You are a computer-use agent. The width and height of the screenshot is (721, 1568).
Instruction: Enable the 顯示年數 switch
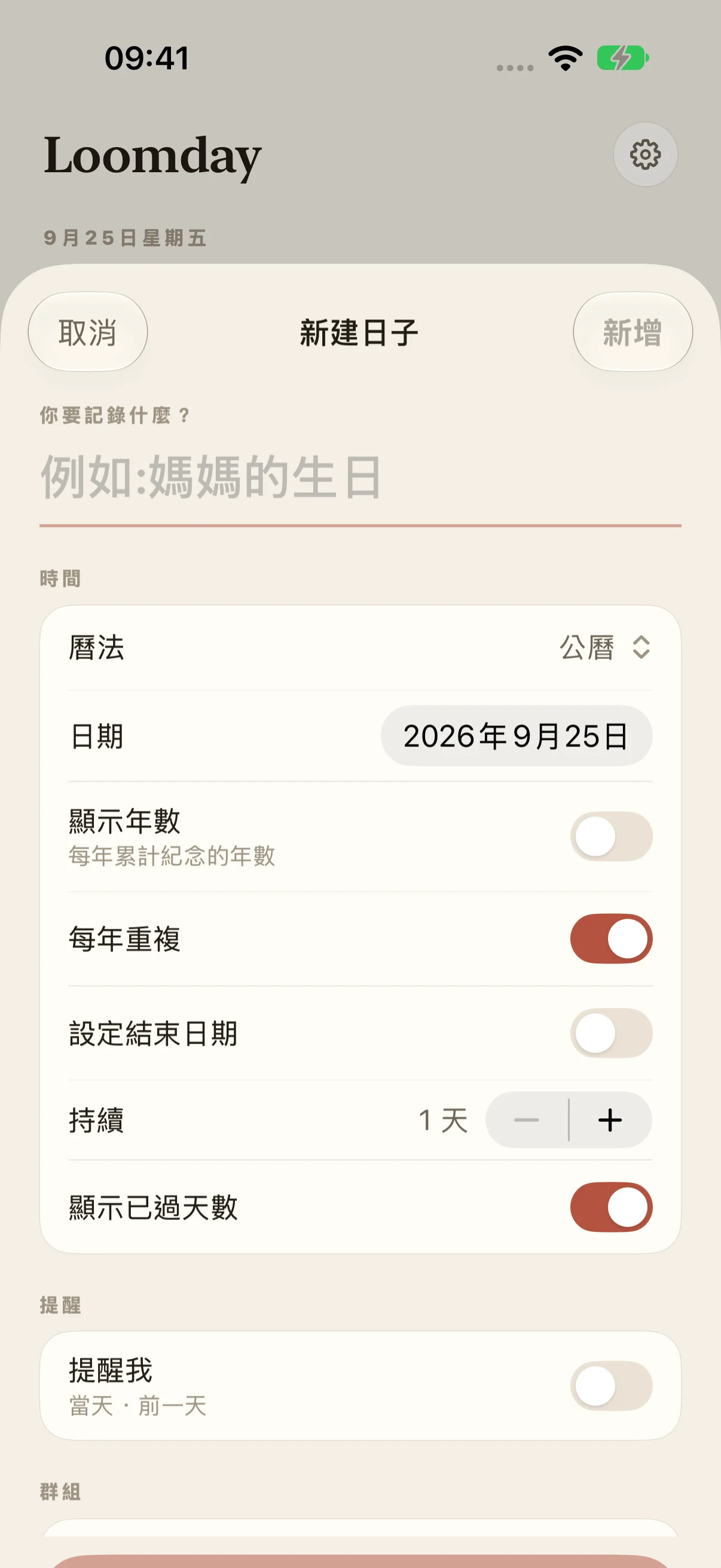click(x=611, y=837)
